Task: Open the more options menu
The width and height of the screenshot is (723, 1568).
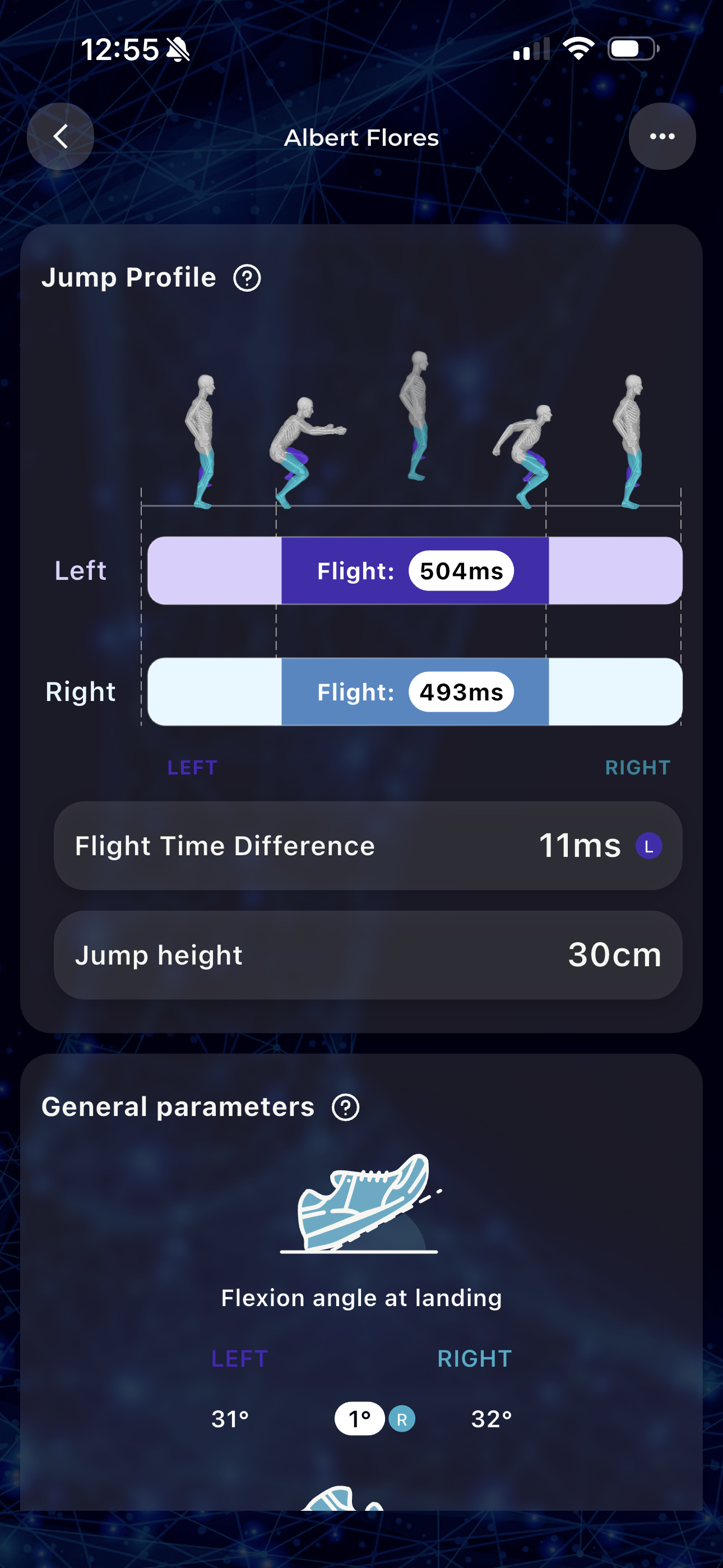Action: click(662, 136)
